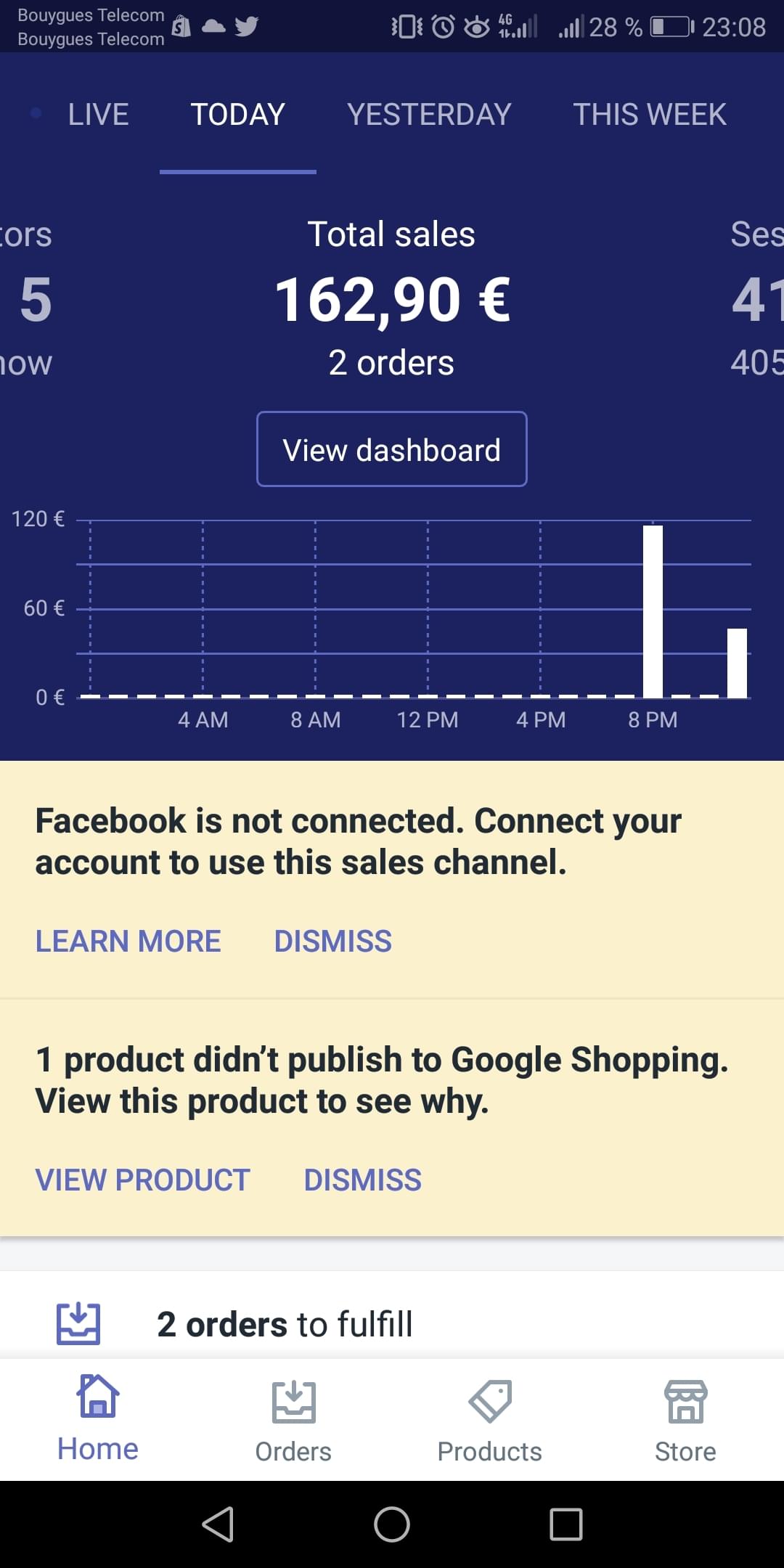Open the Store tab
The image size is (784, 1568).
[685, 1419]
